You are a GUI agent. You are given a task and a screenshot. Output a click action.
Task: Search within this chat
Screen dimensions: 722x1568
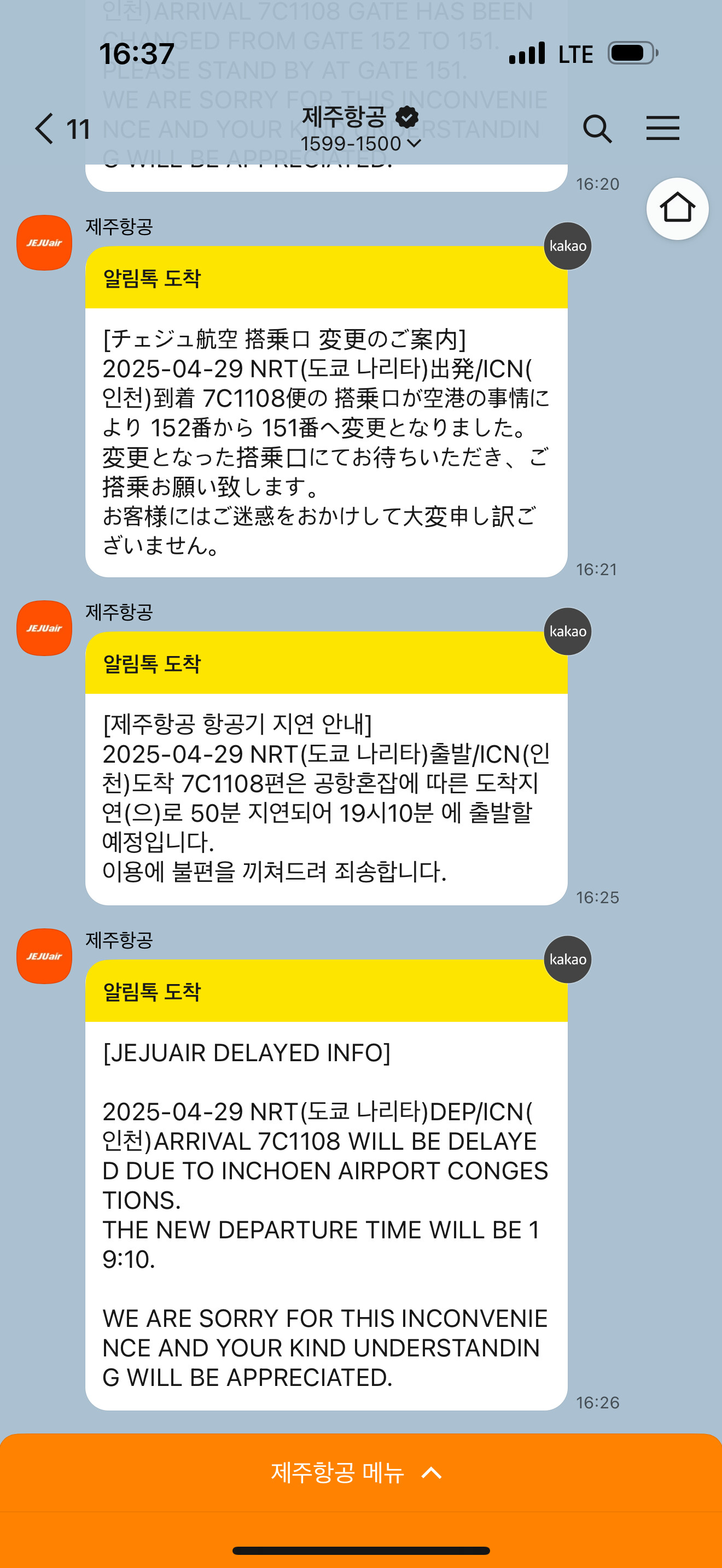pos(597,128)
